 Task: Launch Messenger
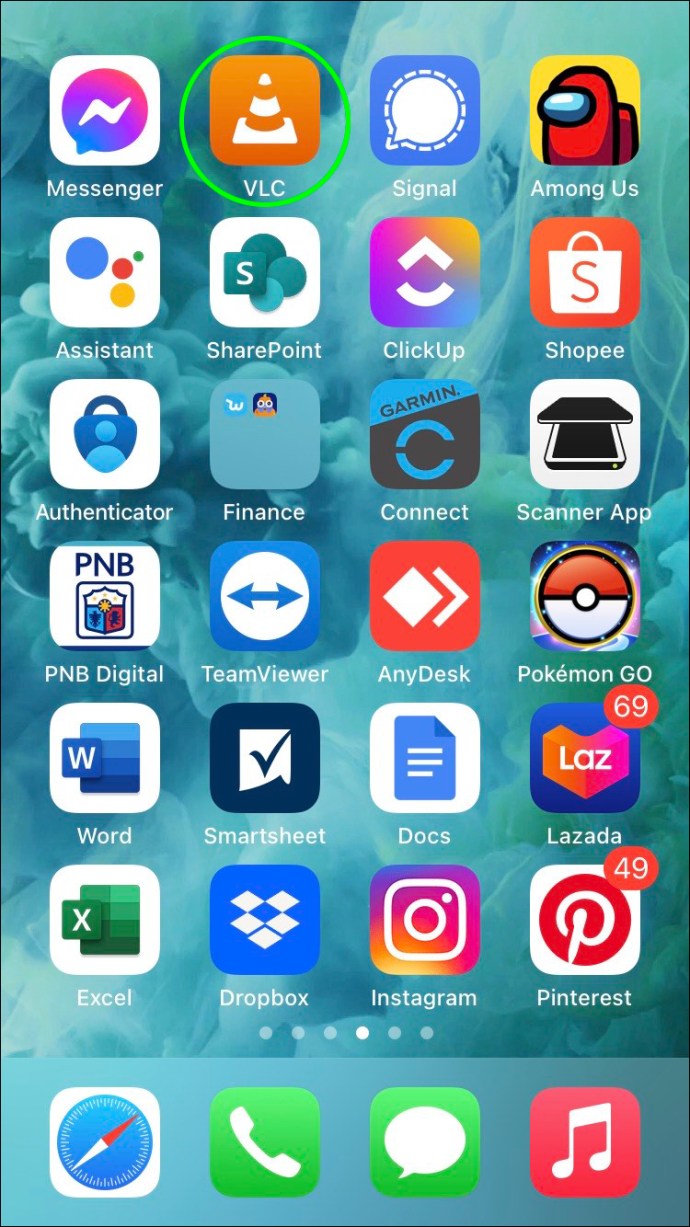point(105,110)
